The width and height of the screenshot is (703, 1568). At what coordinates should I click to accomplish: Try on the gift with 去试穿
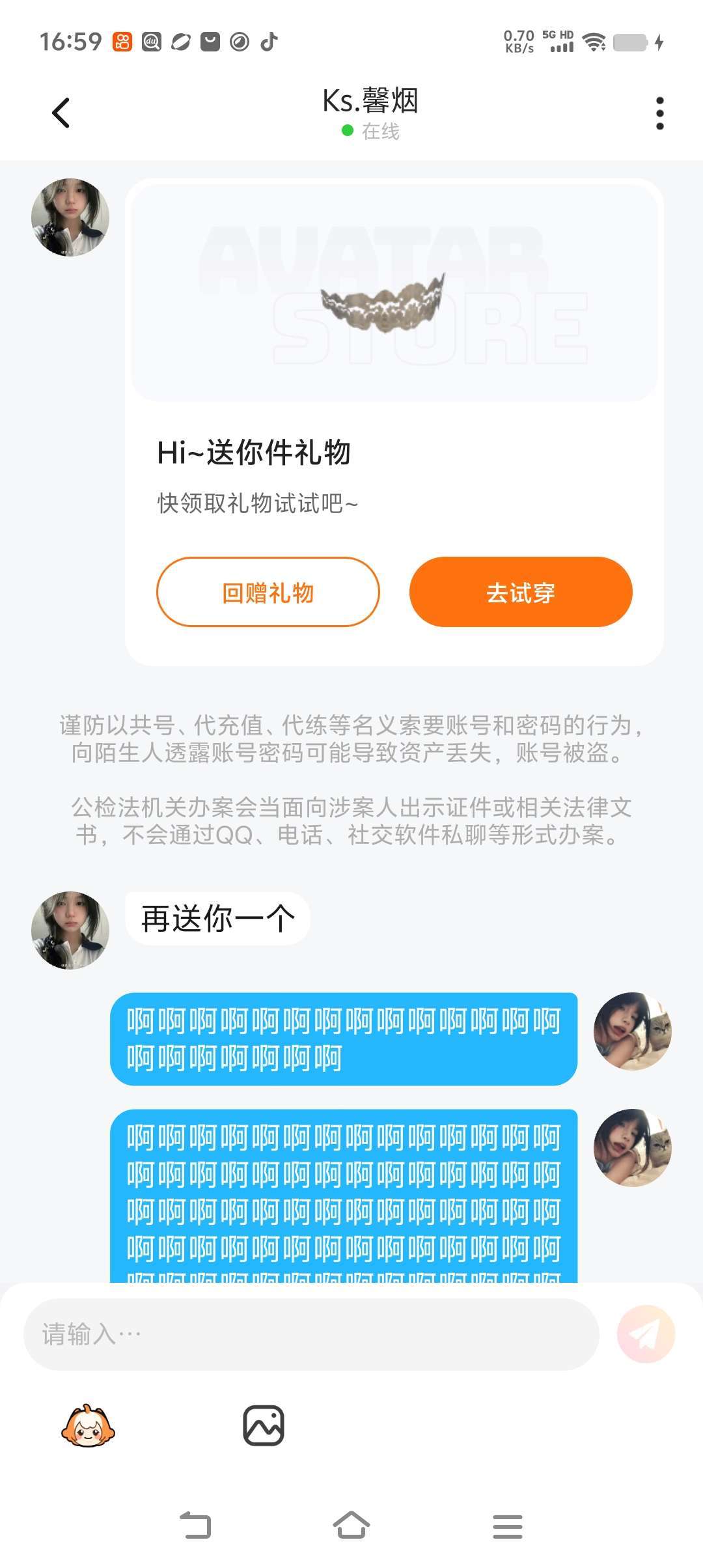tap(520, 592)
